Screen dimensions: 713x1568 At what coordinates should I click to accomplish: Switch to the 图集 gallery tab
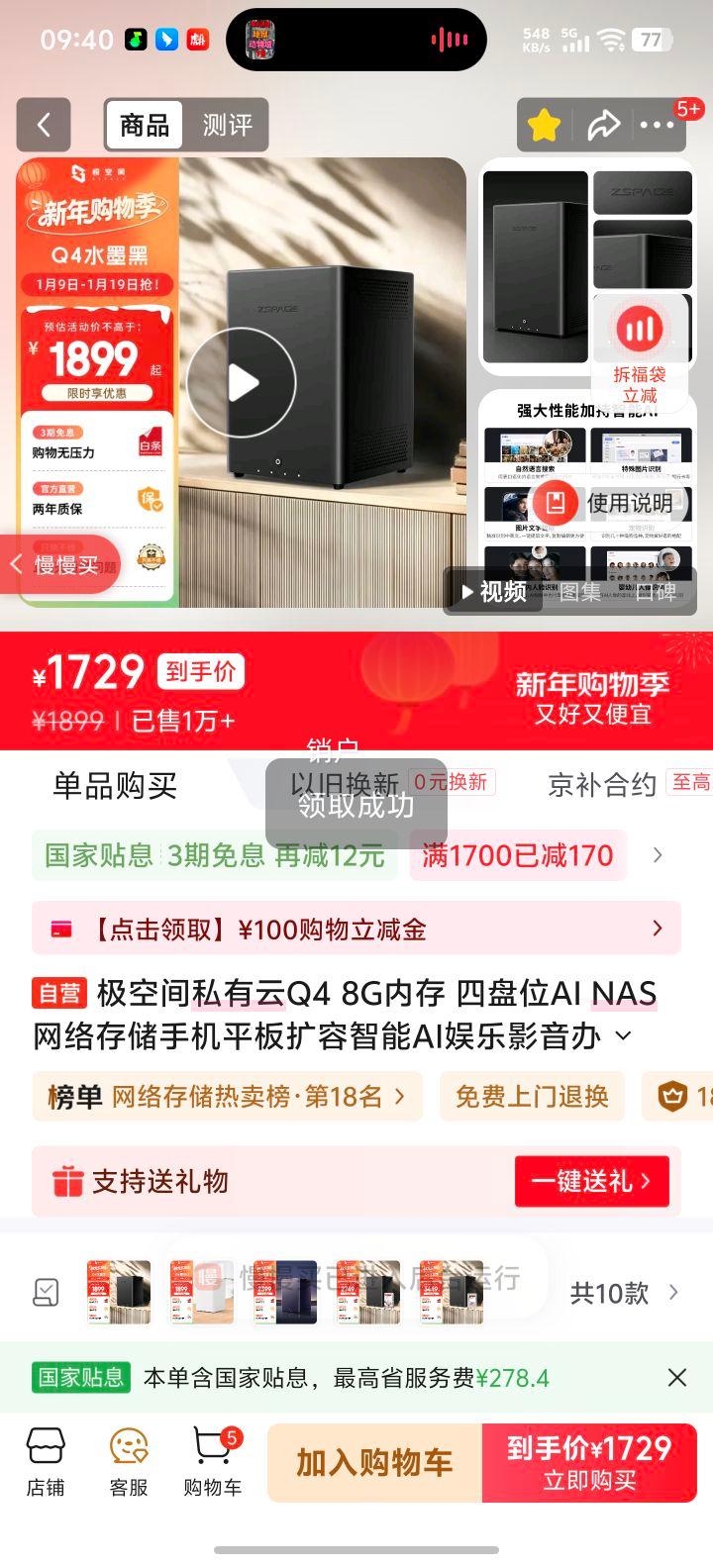pyautogui.click(x=578, y=594)
